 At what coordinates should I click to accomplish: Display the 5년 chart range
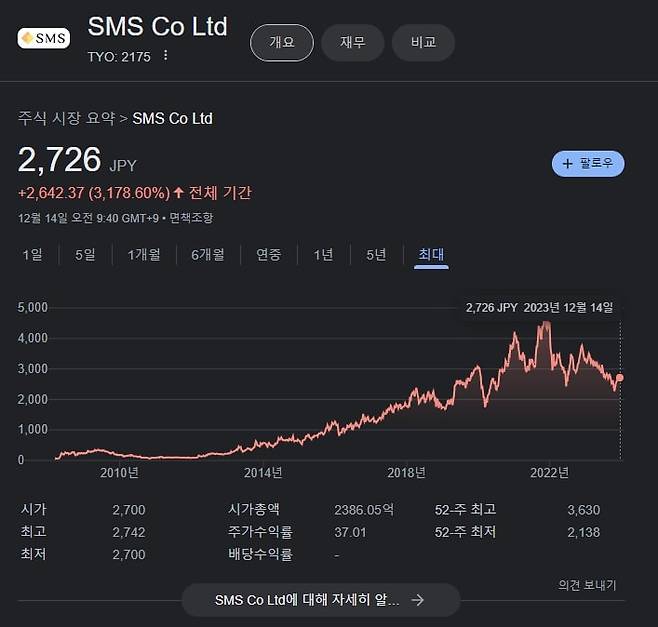click(x=376, y=255)
